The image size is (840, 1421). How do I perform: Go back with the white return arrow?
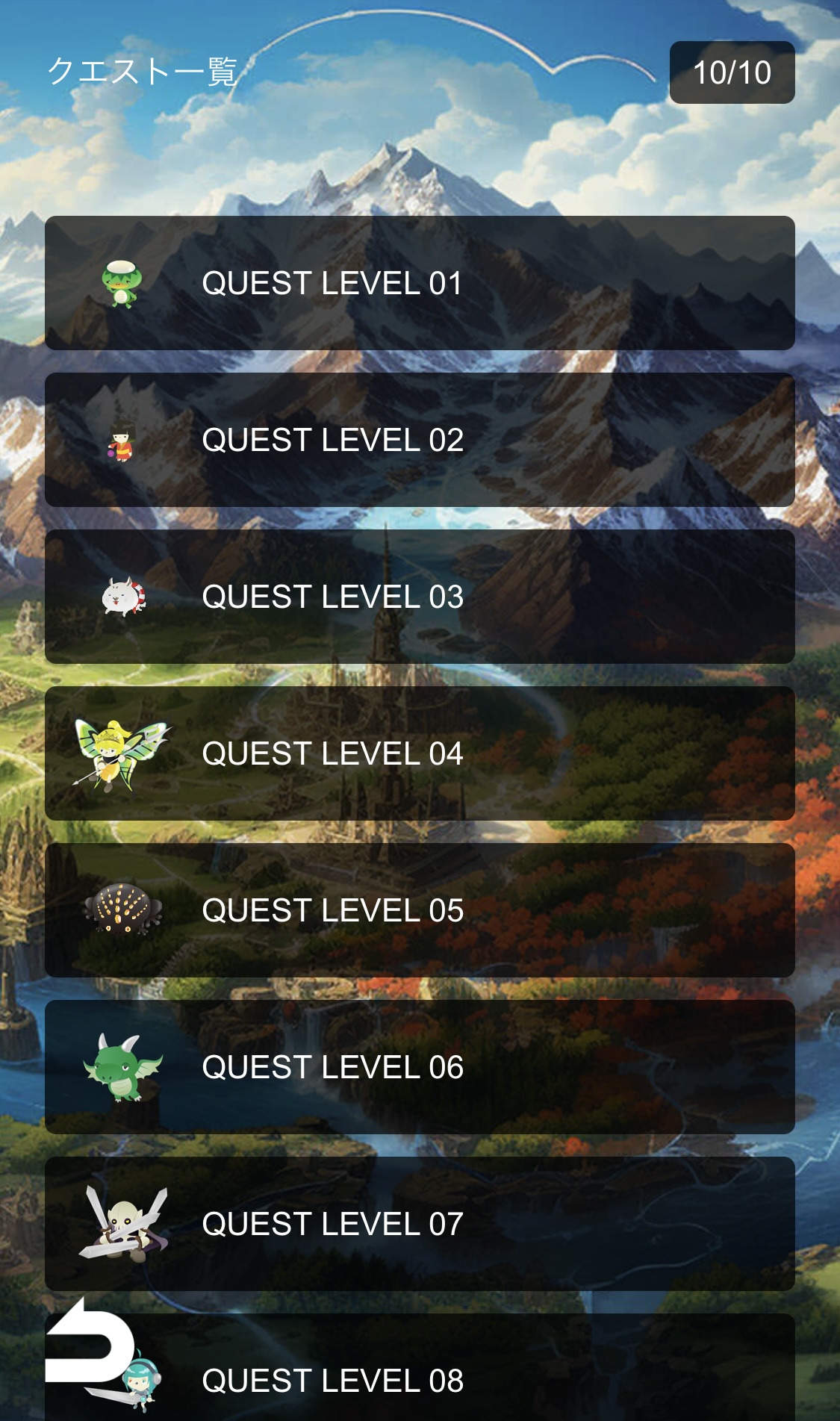[x=87, y=1342]
